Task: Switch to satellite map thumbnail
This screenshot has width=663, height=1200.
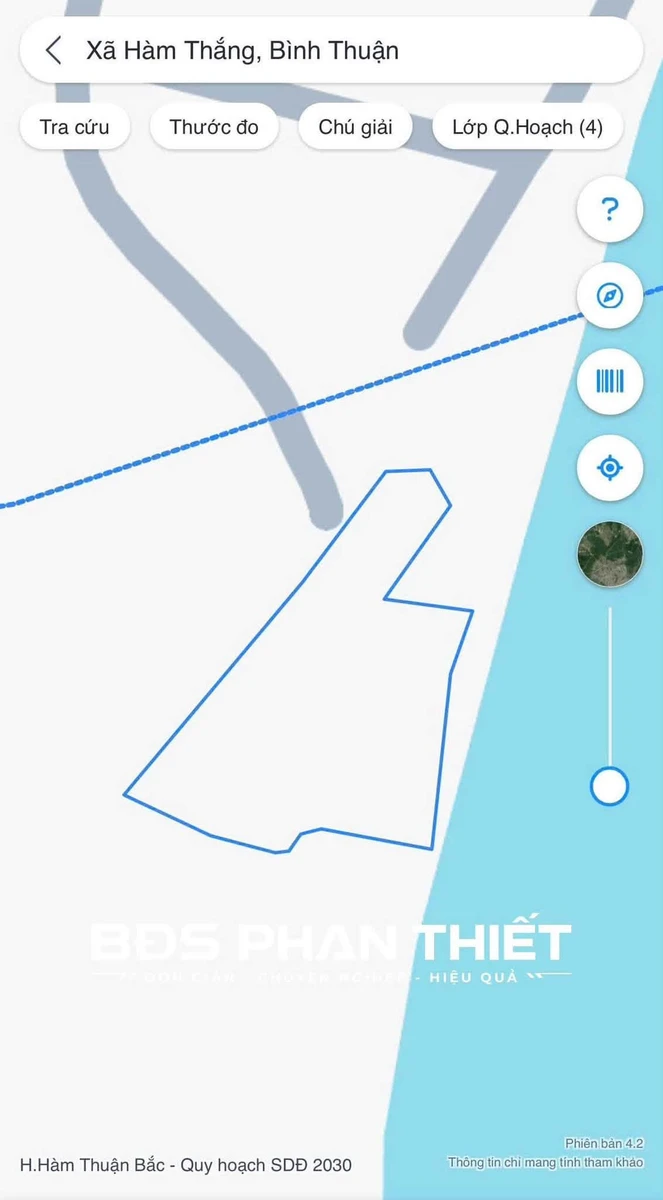Action: pyautogui.click(x=610, y=554)
